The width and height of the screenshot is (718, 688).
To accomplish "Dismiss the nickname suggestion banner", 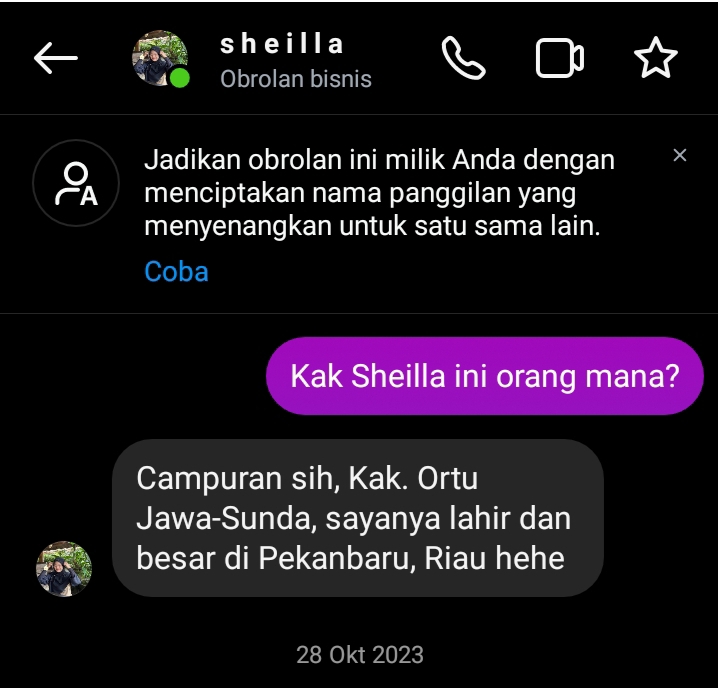I will click(680, 155).
